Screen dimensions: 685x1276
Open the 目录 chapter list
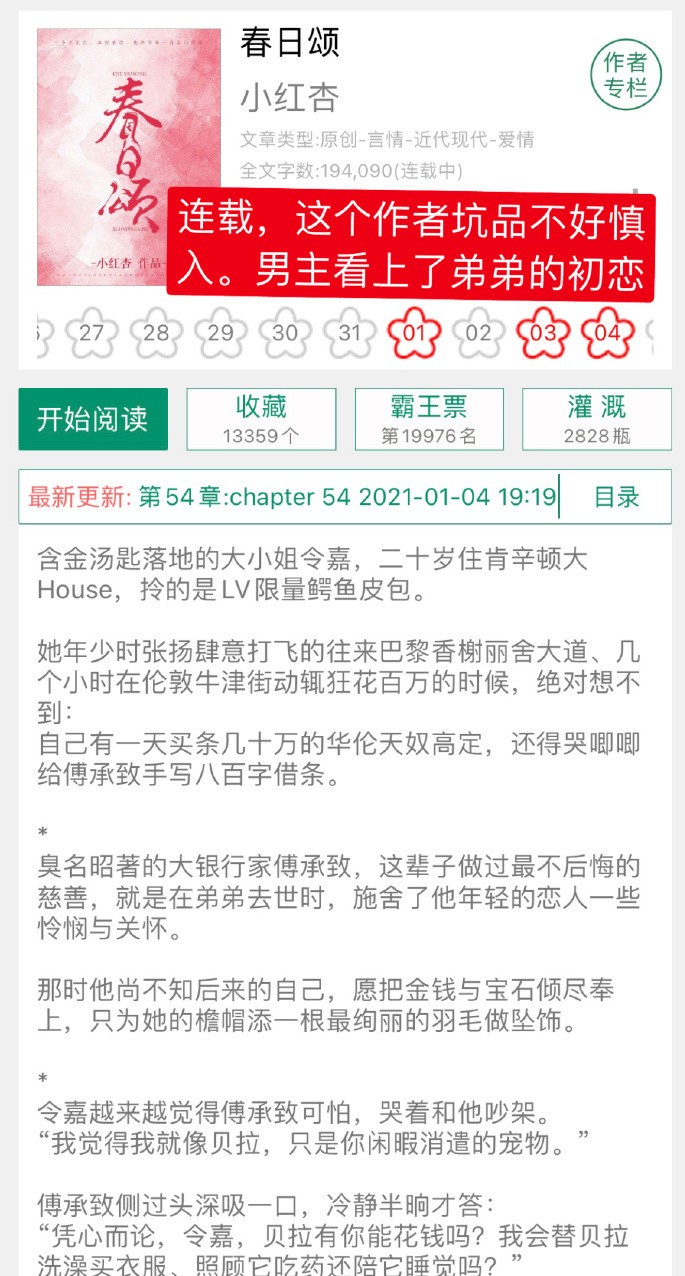tap(616, 497)
